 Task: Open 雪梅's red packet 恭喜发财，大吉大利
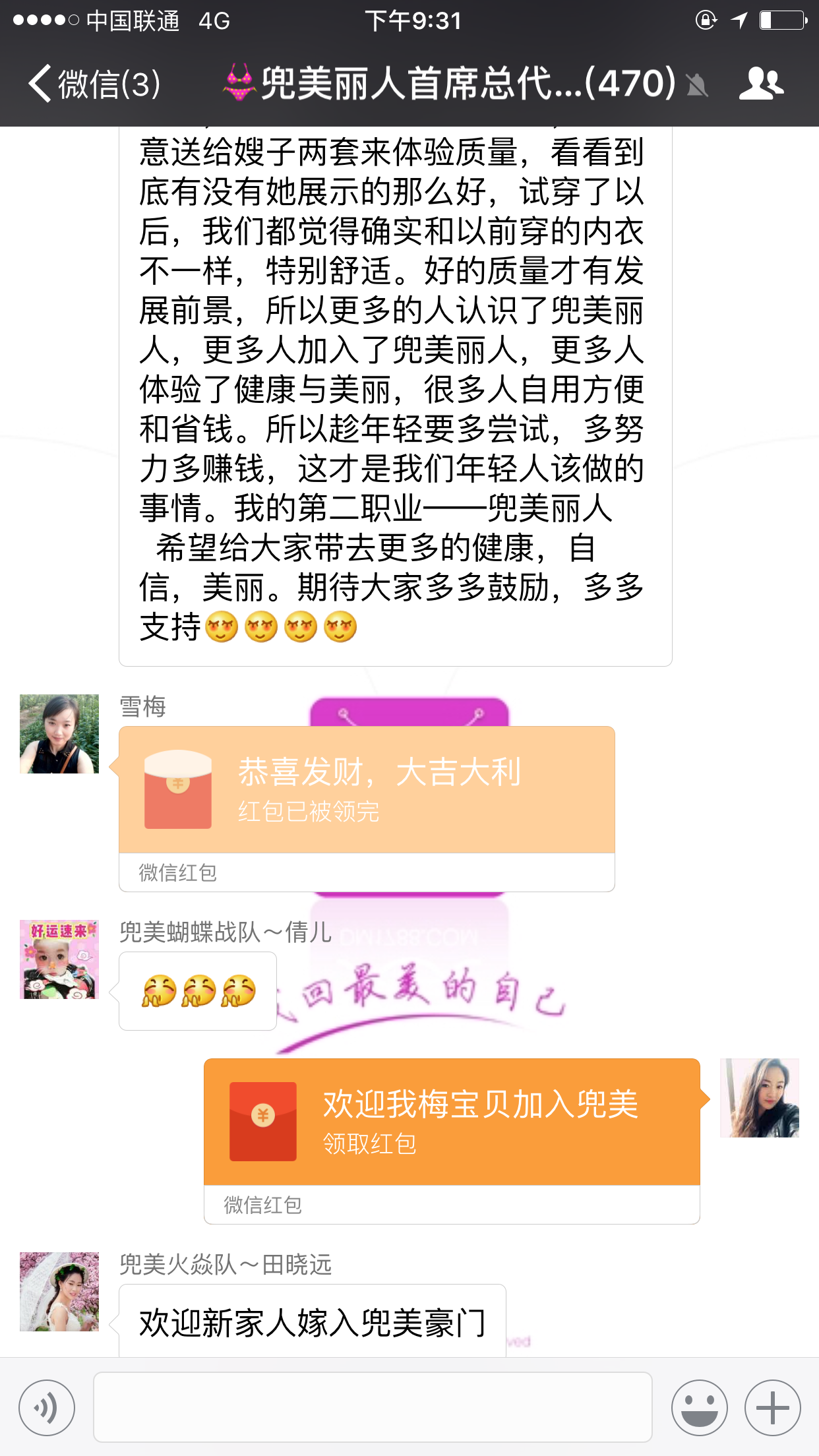coord(367,790)
